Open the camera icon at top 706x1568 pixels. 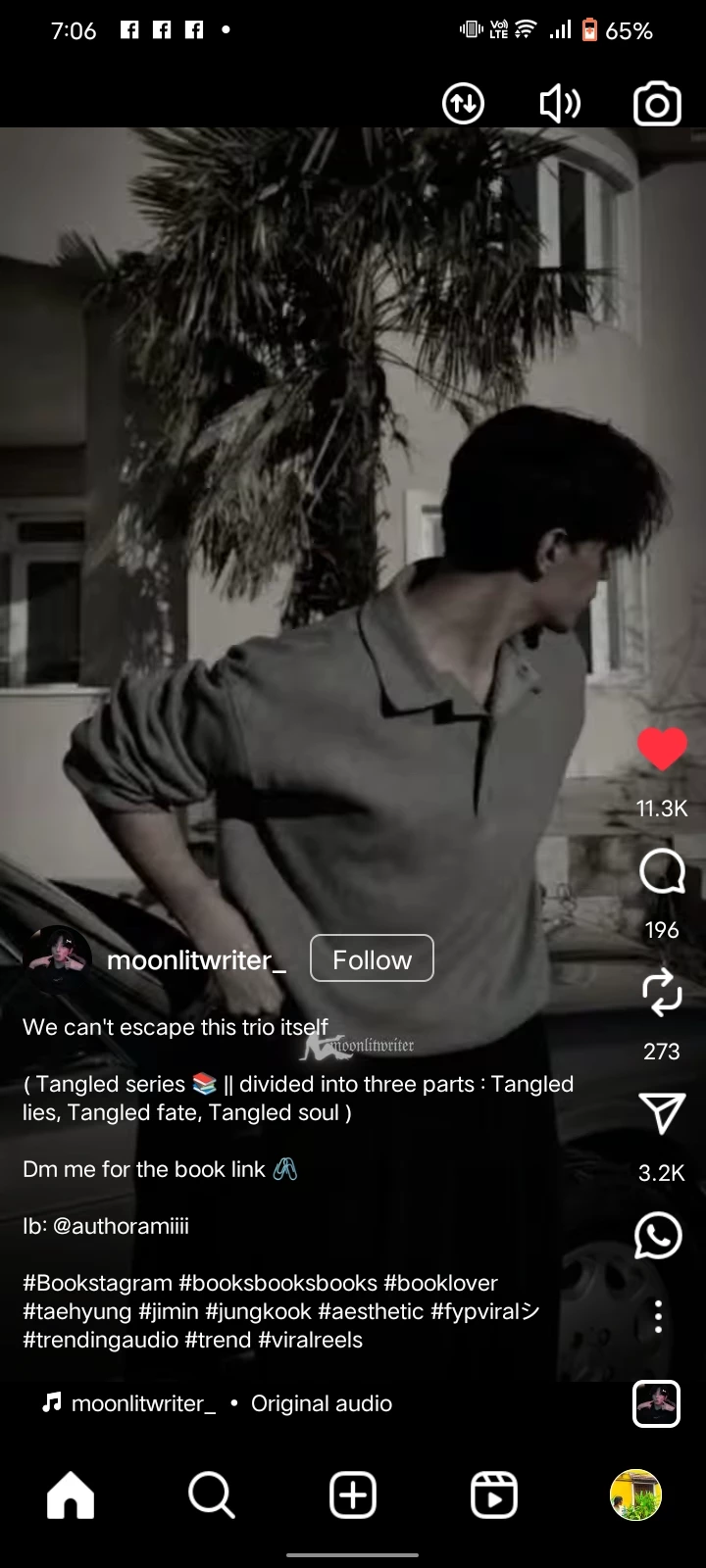pos(657,104)
